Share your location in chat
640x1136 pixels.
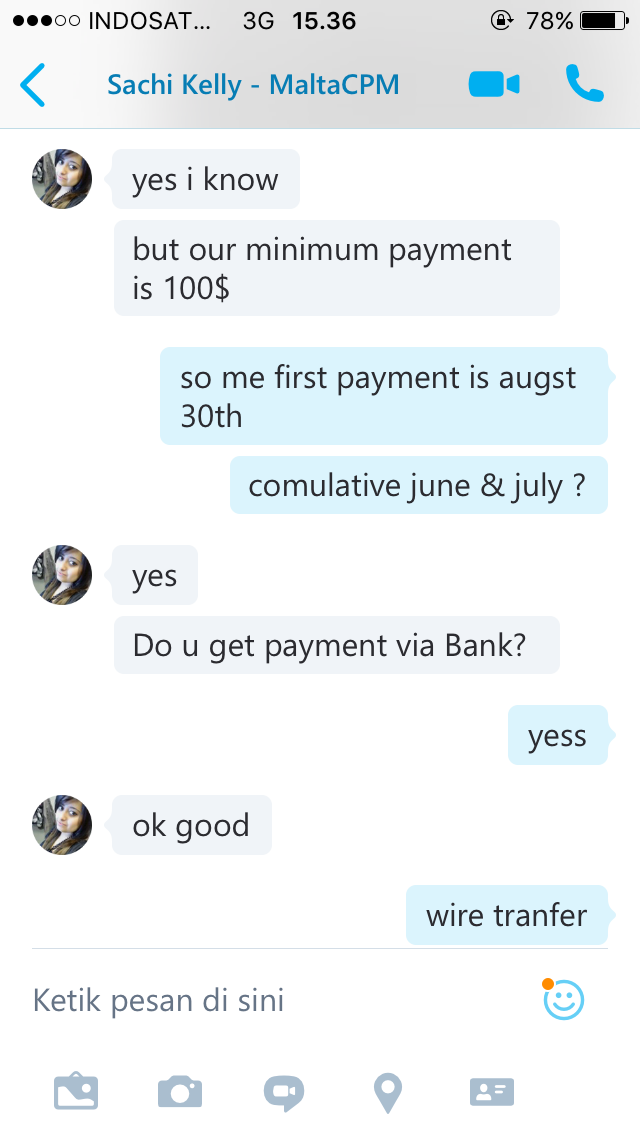[388, 1093]
